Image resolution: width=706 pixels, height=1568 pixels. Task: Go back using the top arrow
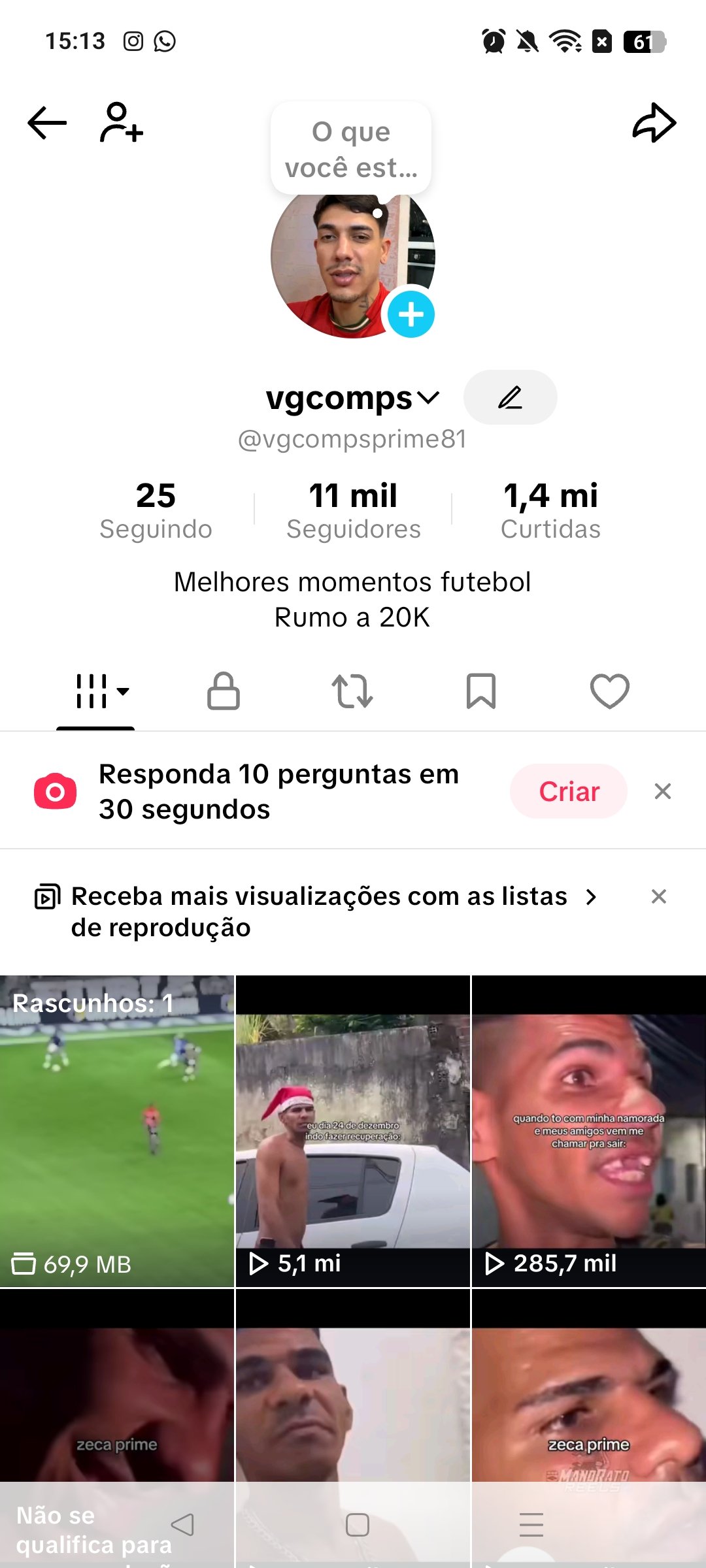(x=47, y=123)
